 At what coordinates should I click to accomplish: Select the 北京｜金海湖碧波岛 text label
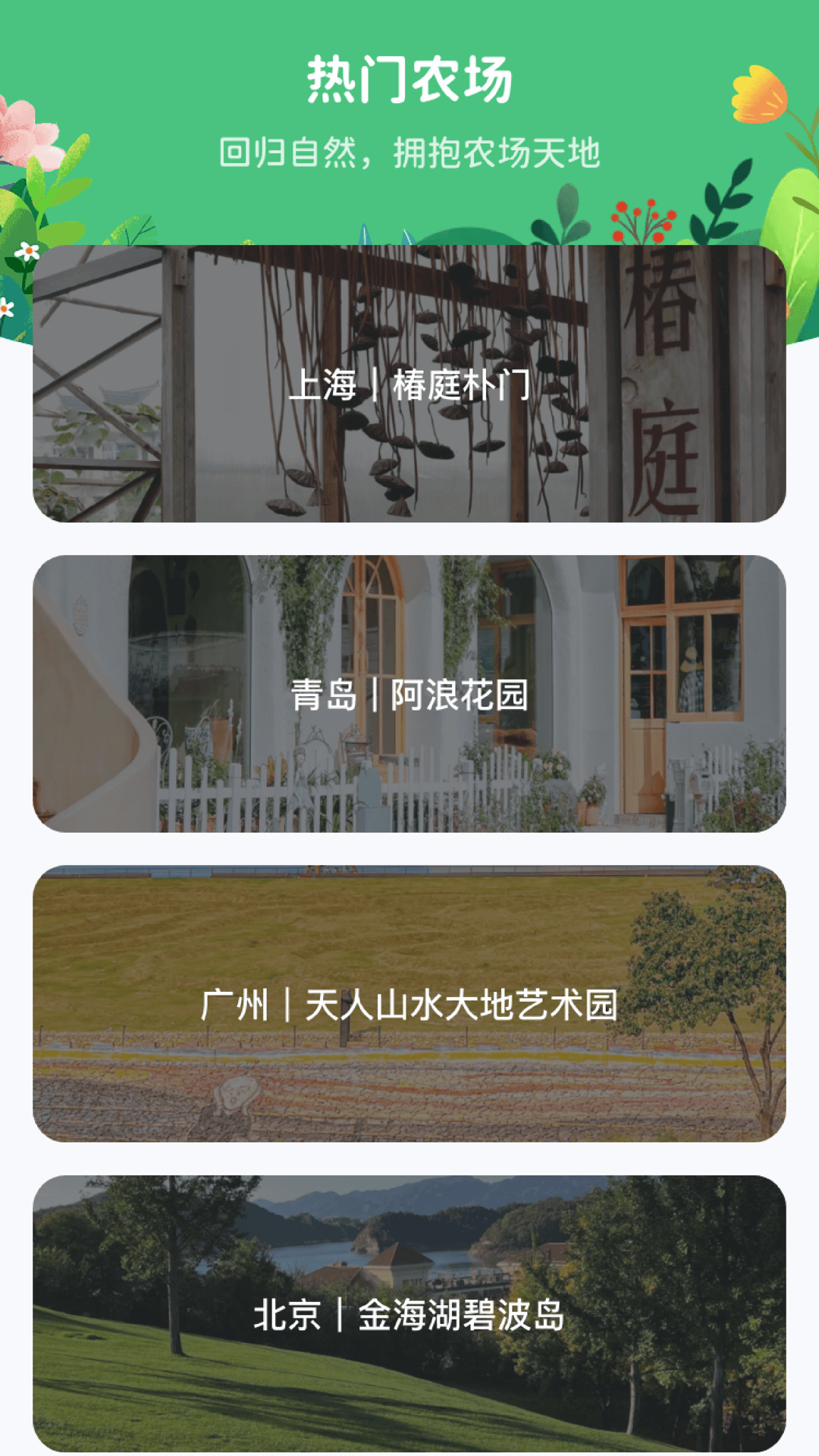click(409, 1312)
